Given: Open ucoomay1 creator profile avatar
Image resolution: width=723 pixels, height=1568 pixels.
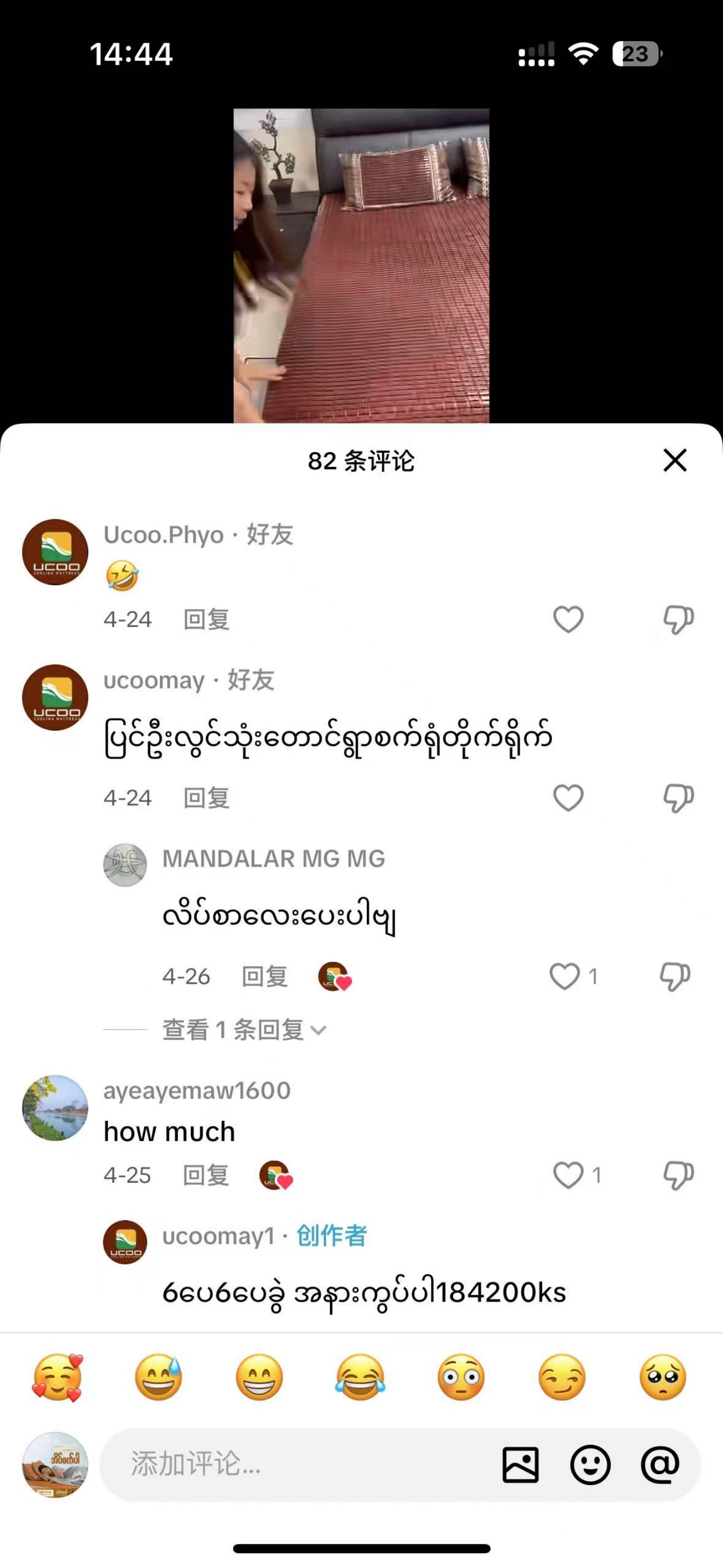Looking at the screenshot, I should coord(125,1242).
